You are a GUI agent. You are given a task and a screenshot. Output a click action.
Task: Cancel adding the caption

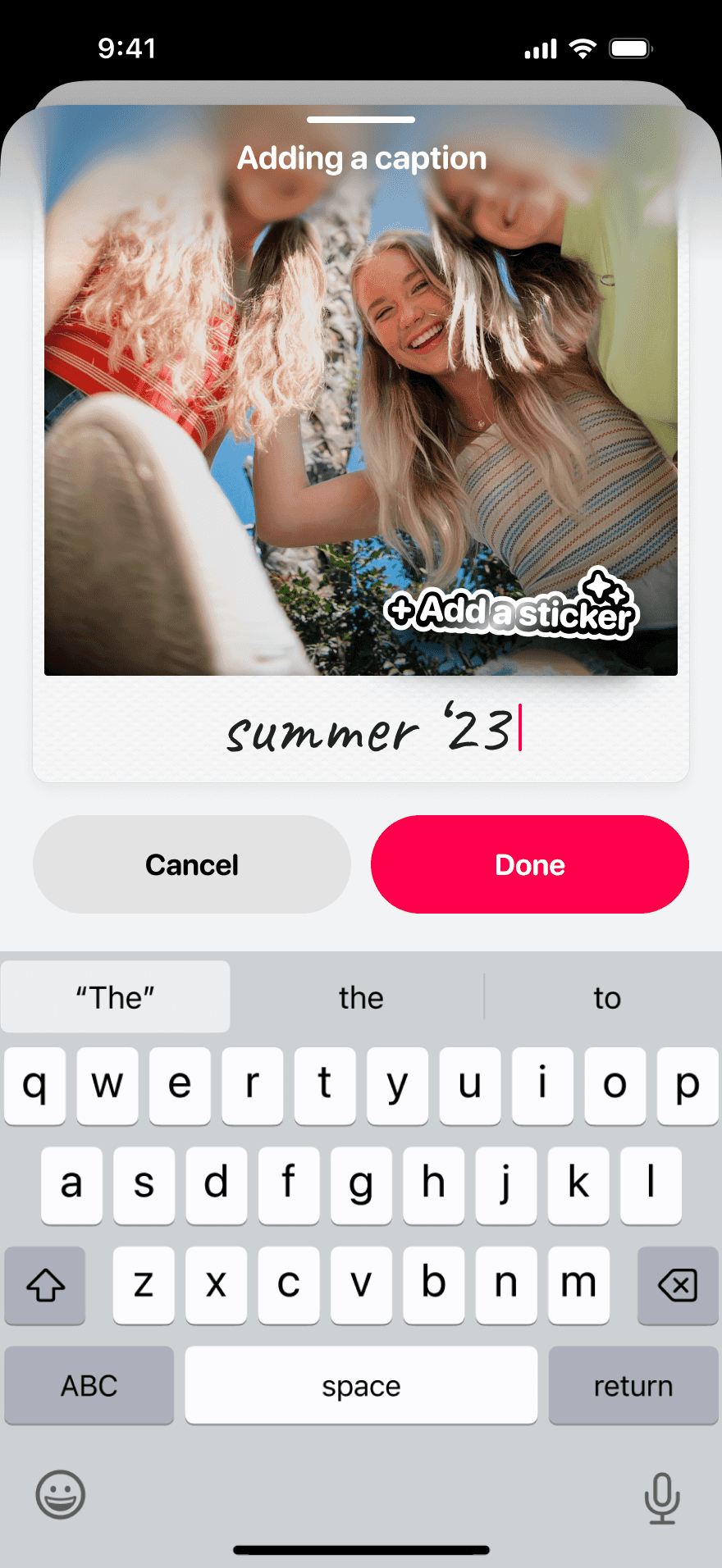(x=192, y=864)
